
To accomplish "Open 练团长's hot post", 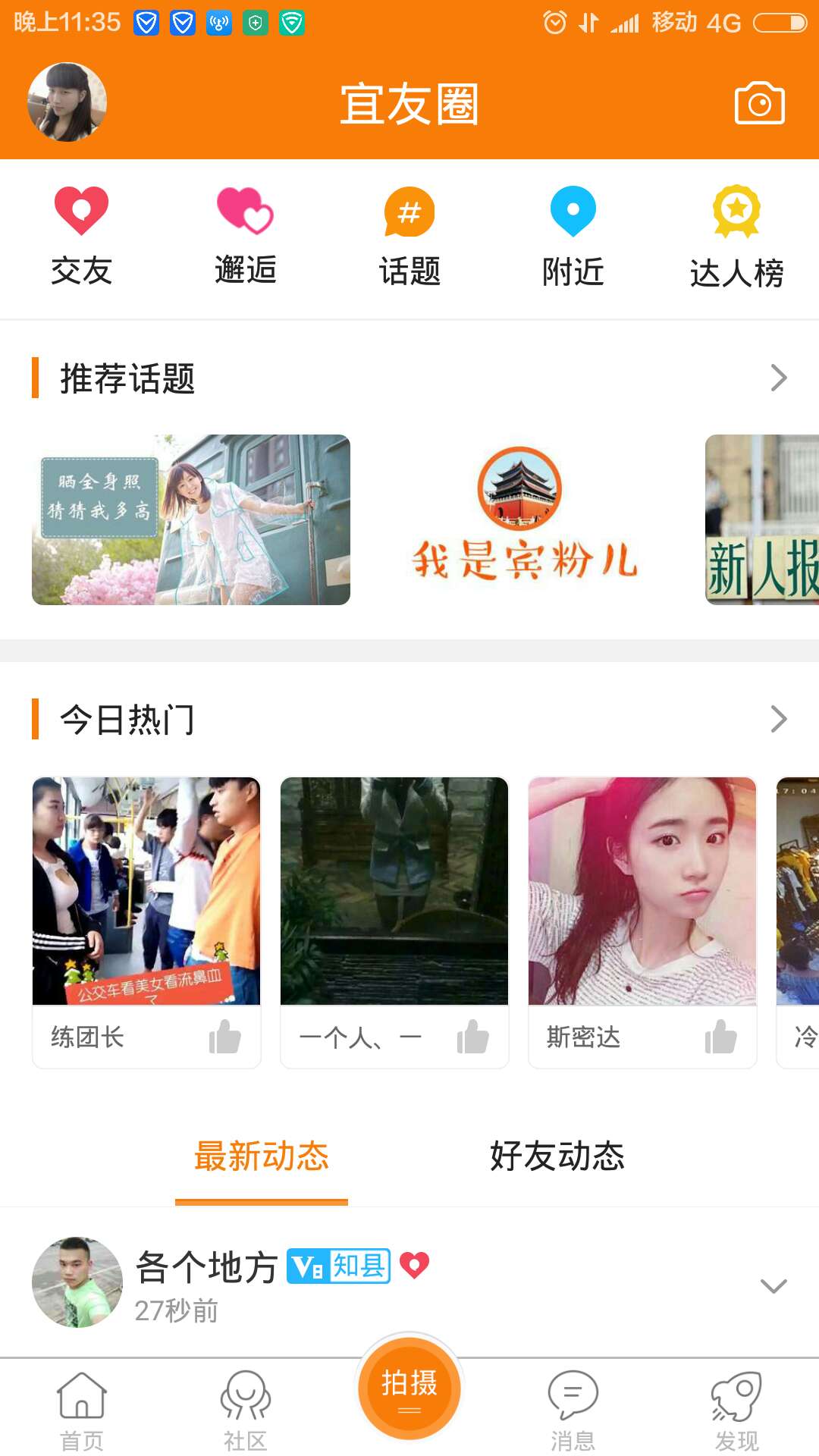I will click(x=146, y=891).
